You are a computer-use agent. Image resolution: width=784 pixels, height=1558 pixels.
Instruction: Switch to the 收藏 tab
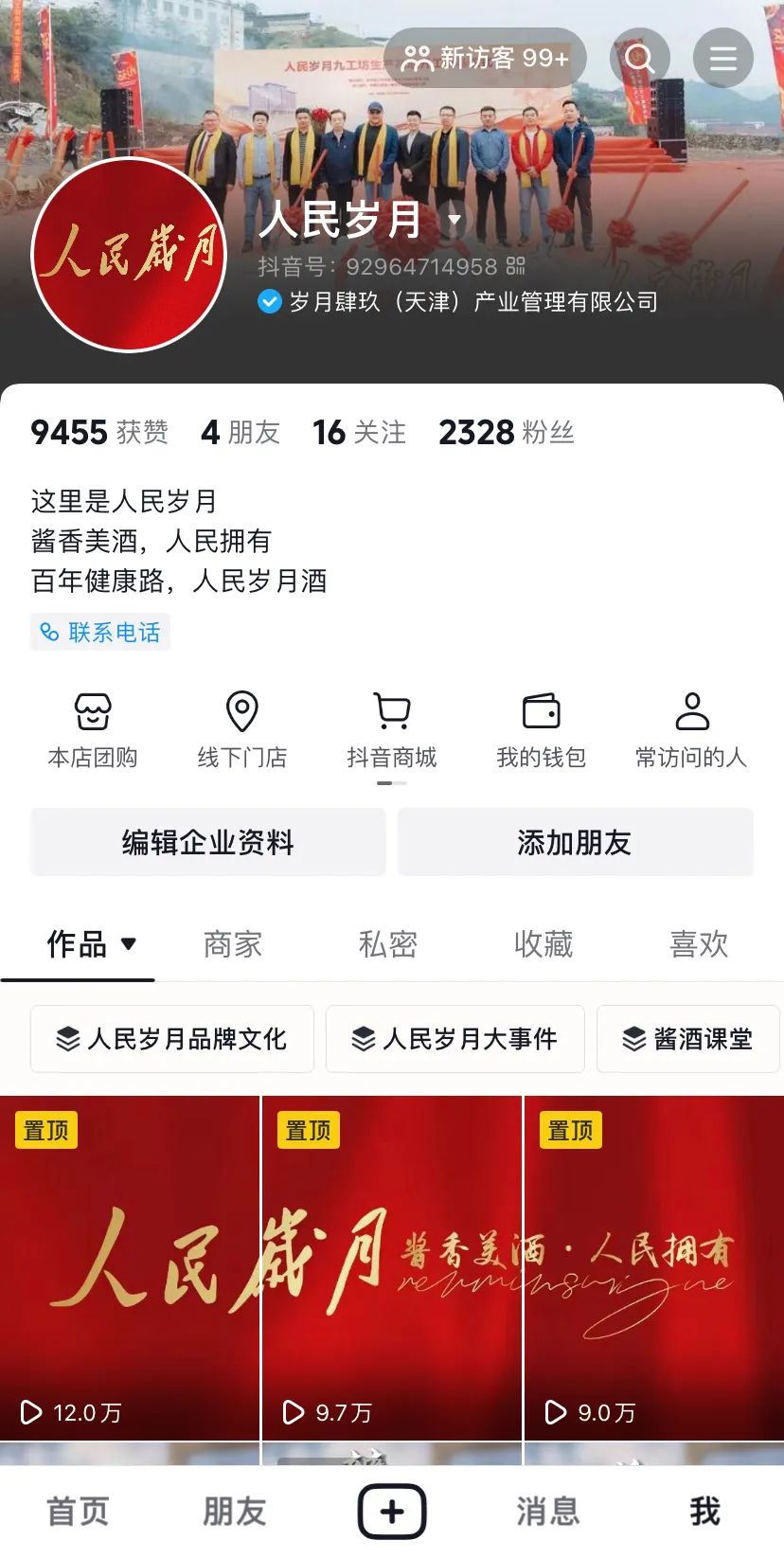(543, 944)
